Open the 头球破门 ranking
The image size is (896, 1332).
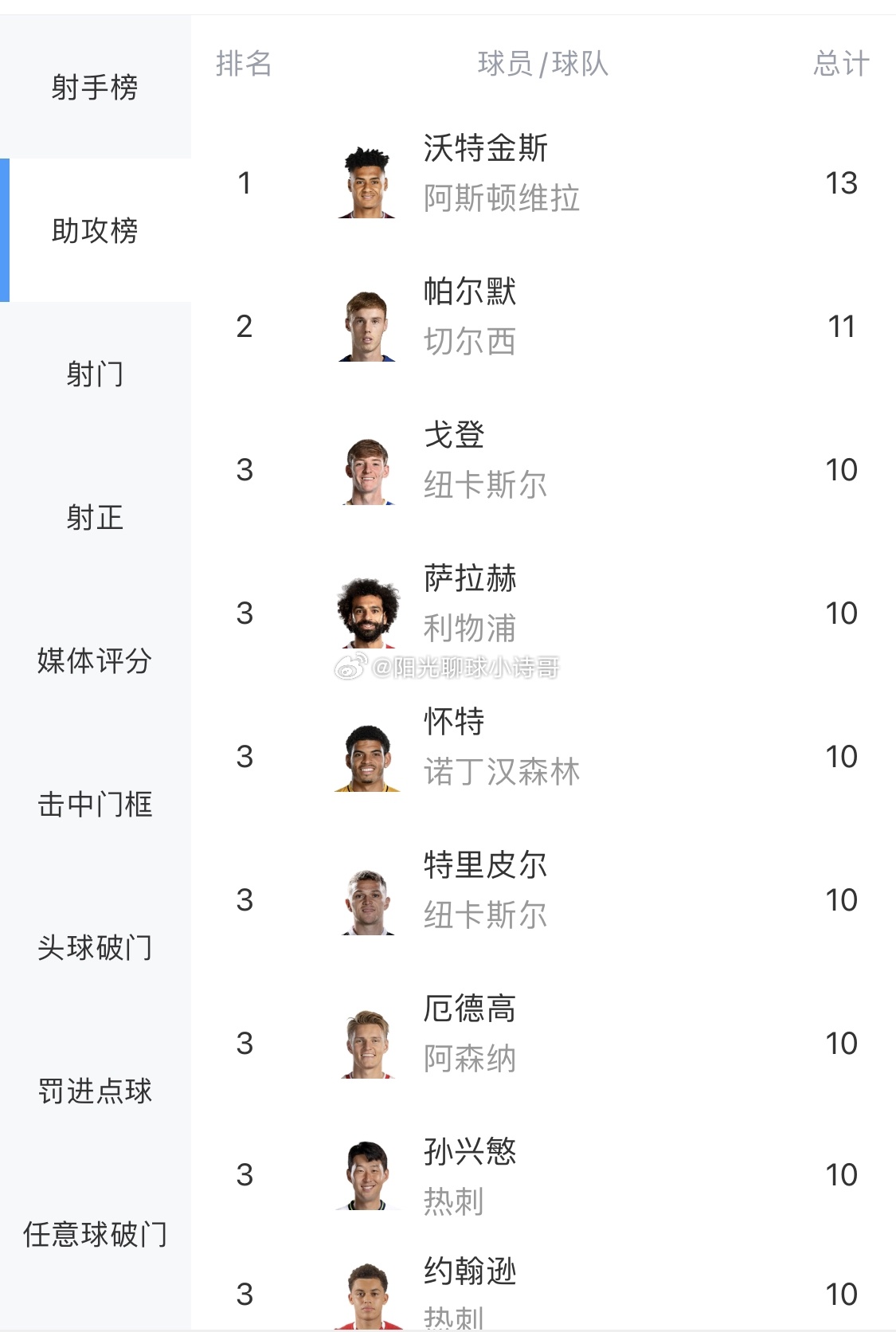[x=95, y=947]
